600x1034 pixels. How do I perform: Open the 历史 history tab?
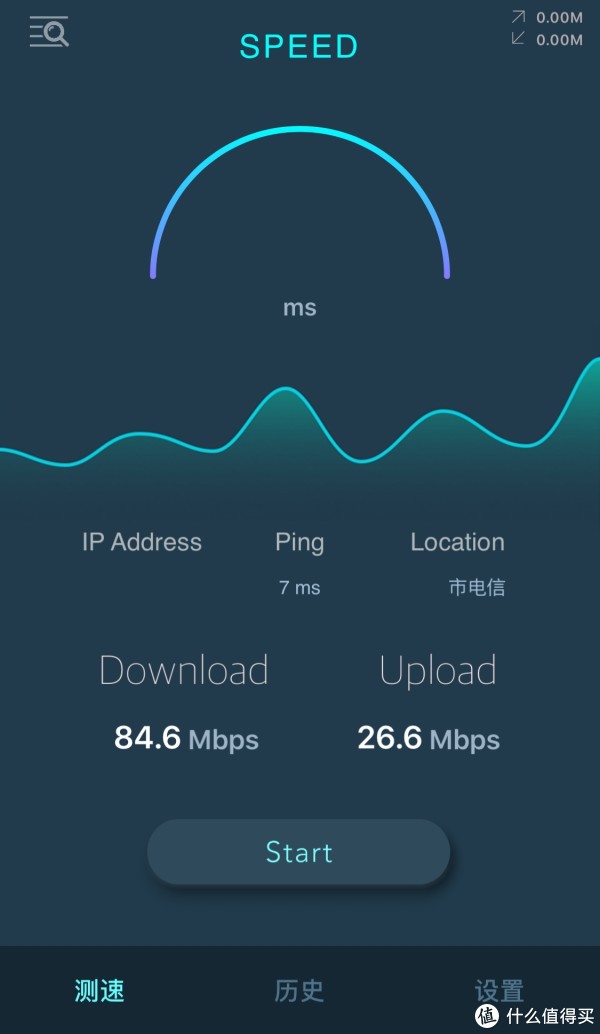point(299,990)
